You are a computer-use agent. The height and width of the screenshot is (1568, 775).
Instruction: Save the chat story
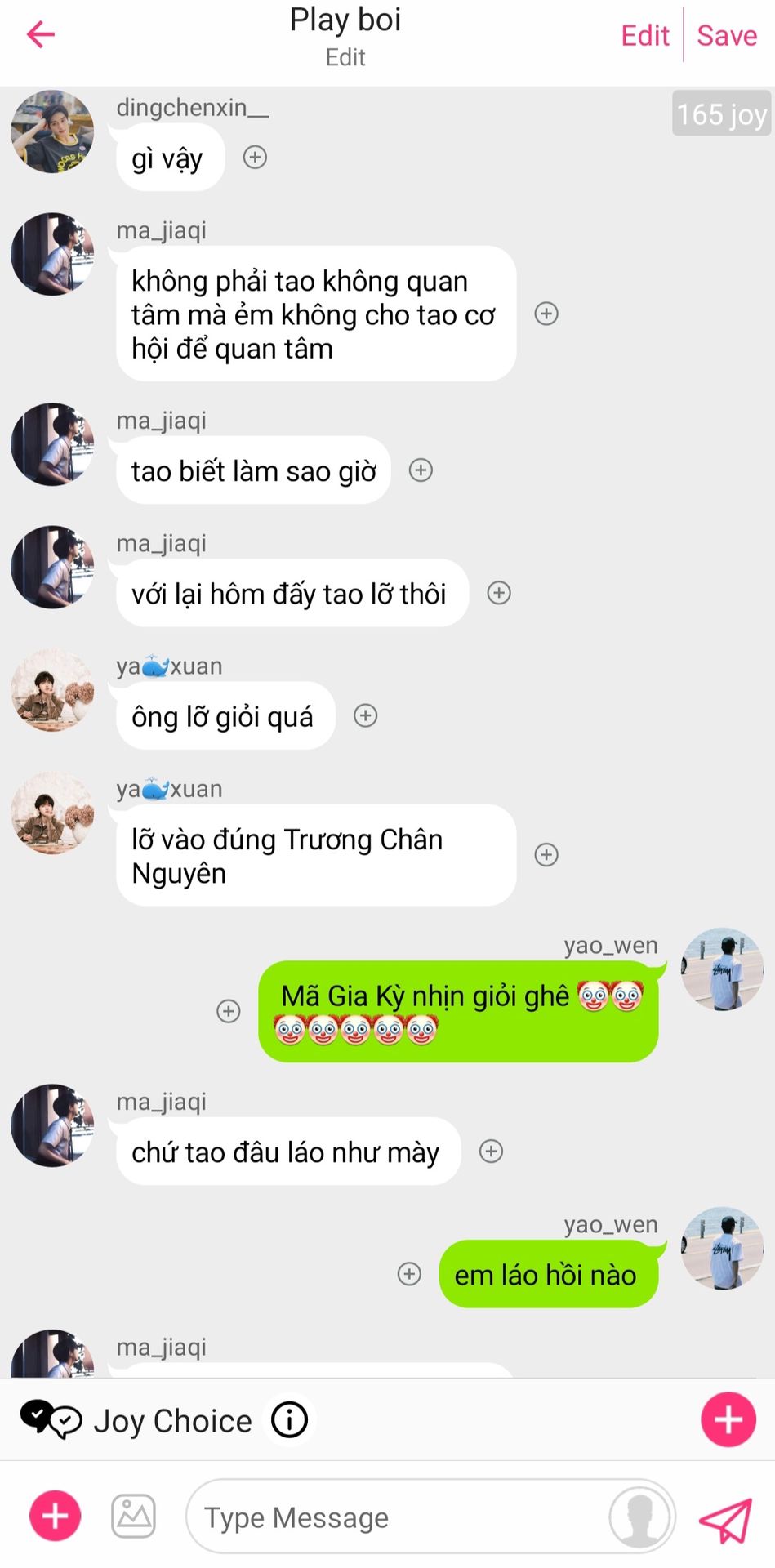(727, 36)
